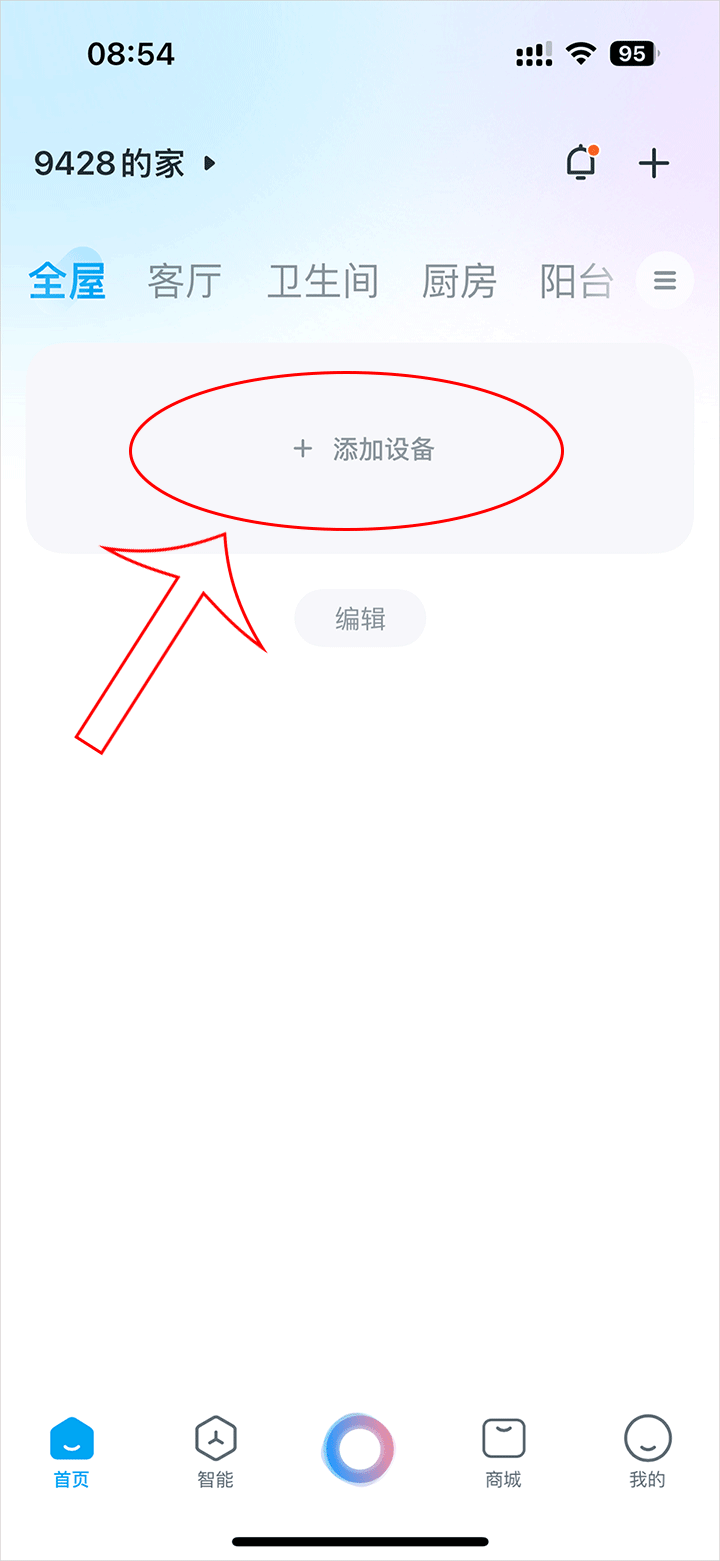Expand the 9428的家 home switcher

click(x=125, y=163)
